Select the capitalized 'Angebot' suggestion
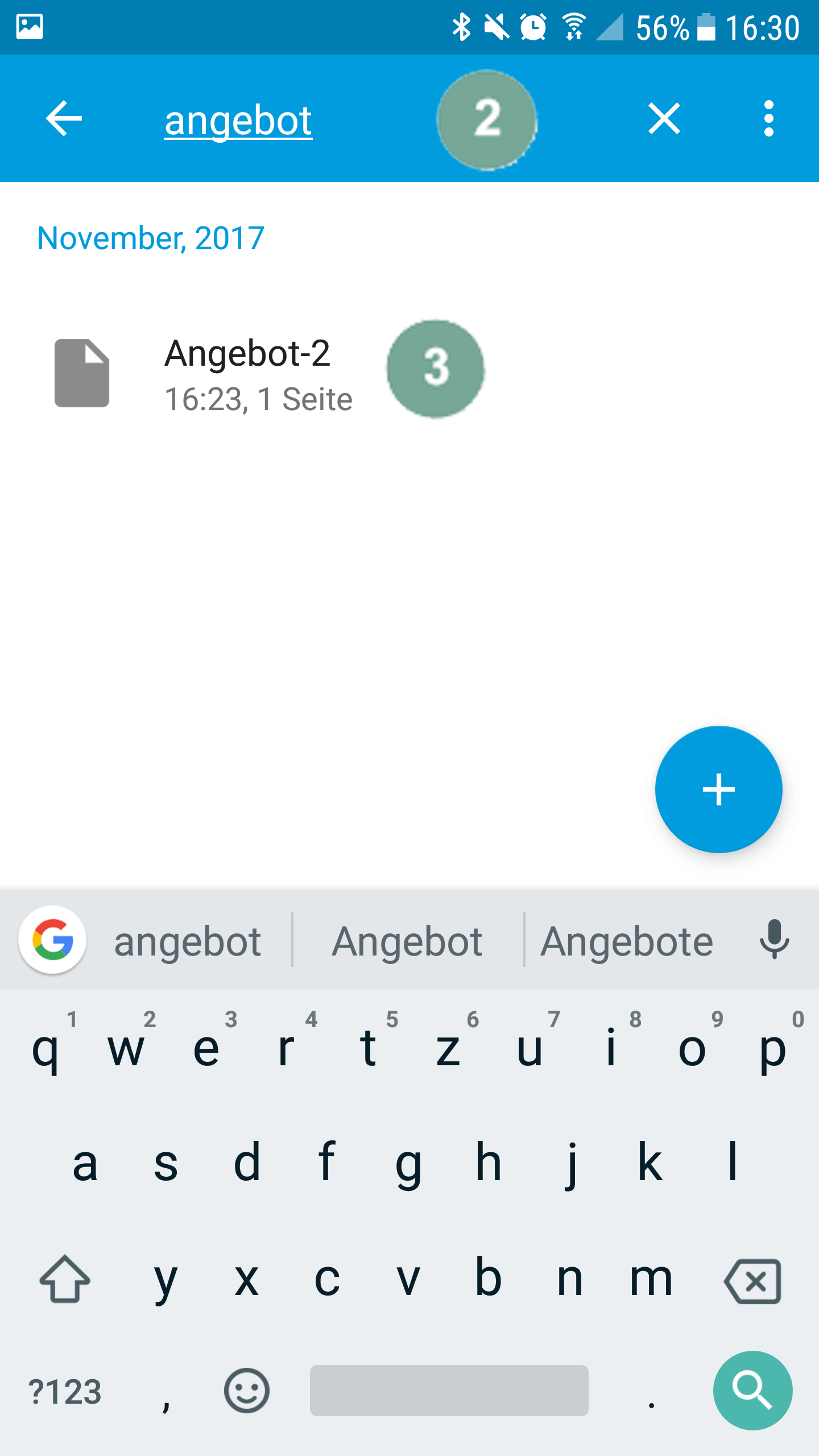 [x=407, y=941]
